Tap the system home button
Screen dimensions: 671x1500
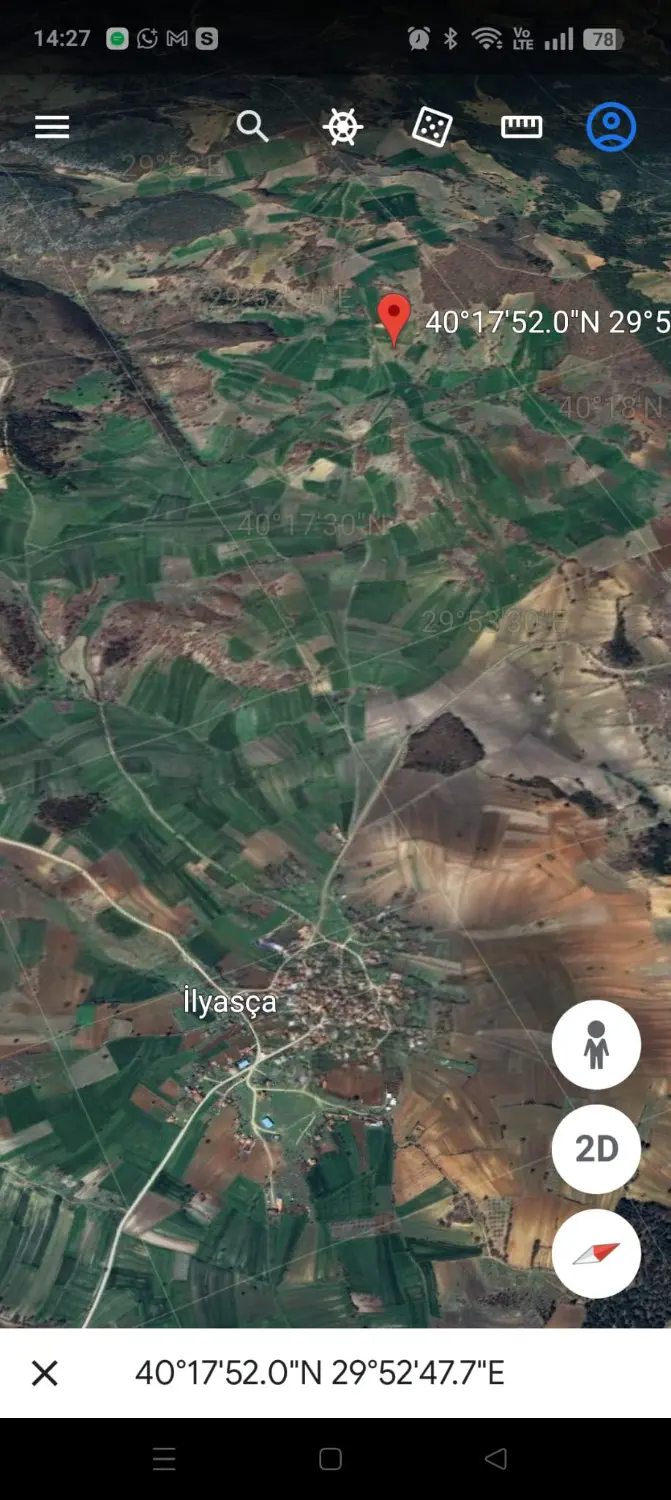pos(331,1459)
